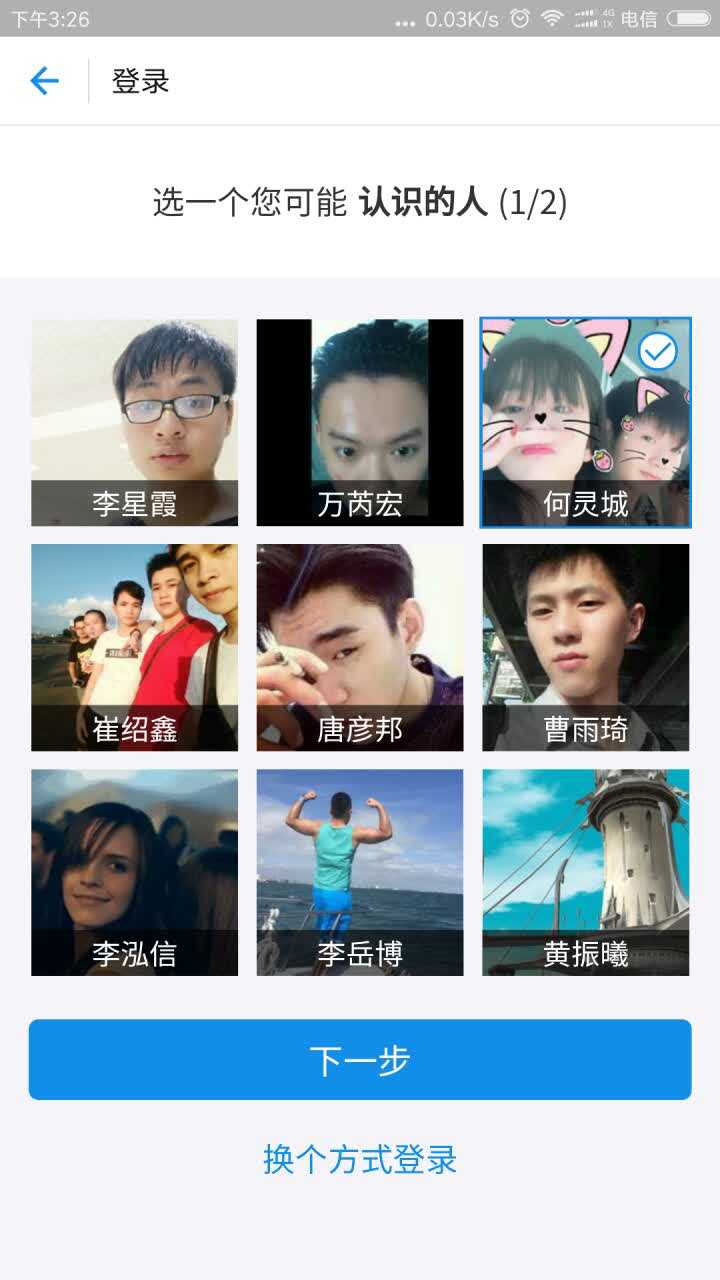Pick the tile labeled 李岳博
Viewport: 720px width, 1280px height.
pos(360,872)
